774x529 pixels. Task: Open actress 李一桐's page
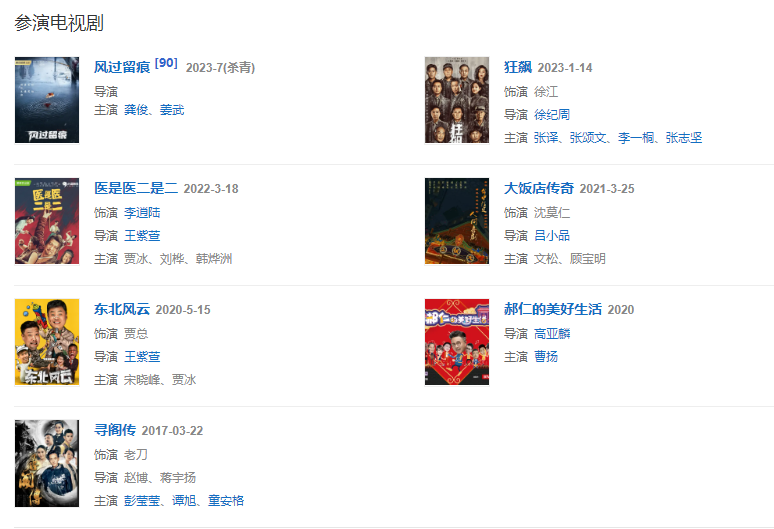(636, 138)
